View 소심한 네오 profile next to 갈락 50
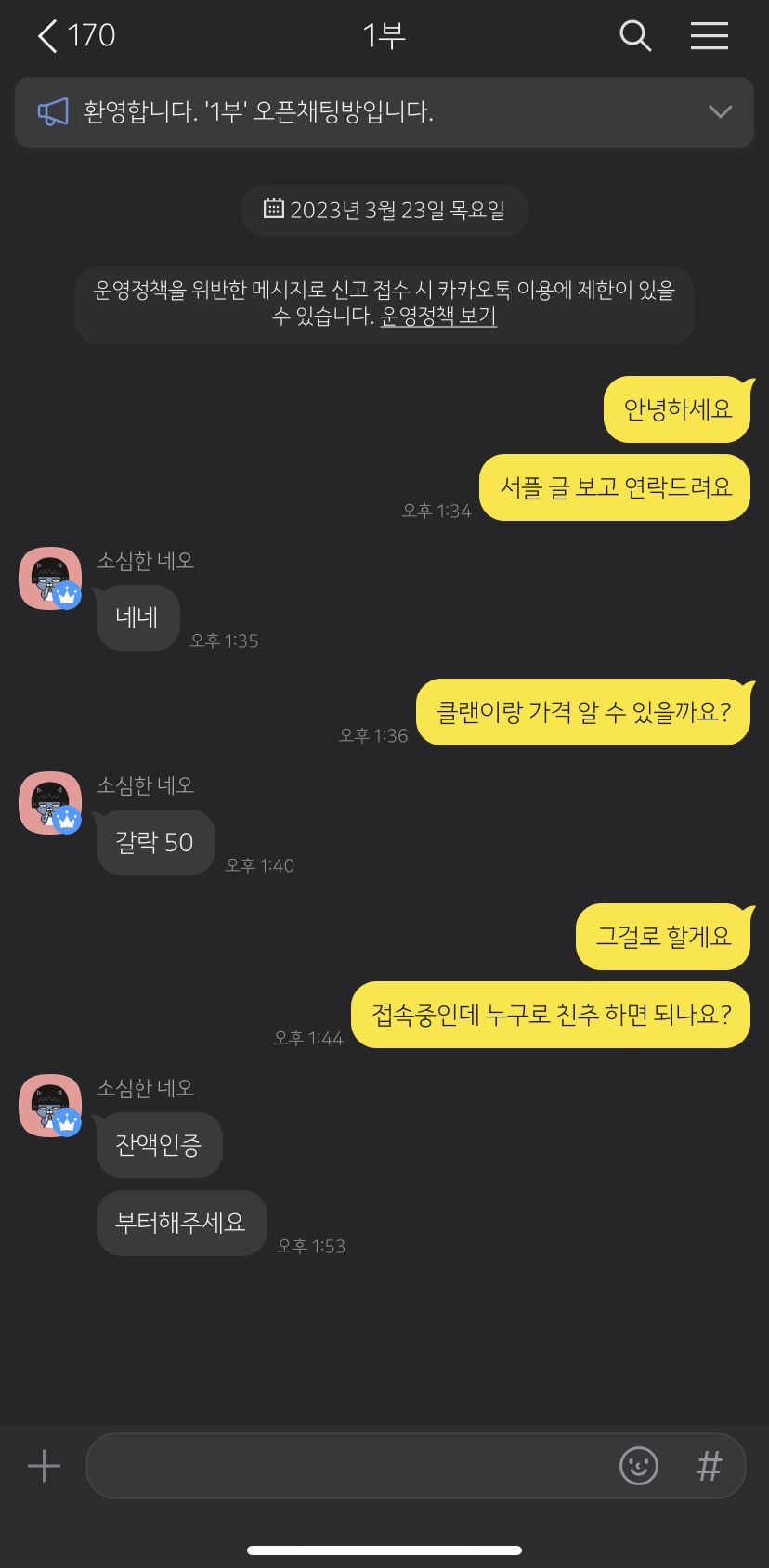Image resolution: width=769 pixels, height=1568 pixels. click(x=50, y=803)
